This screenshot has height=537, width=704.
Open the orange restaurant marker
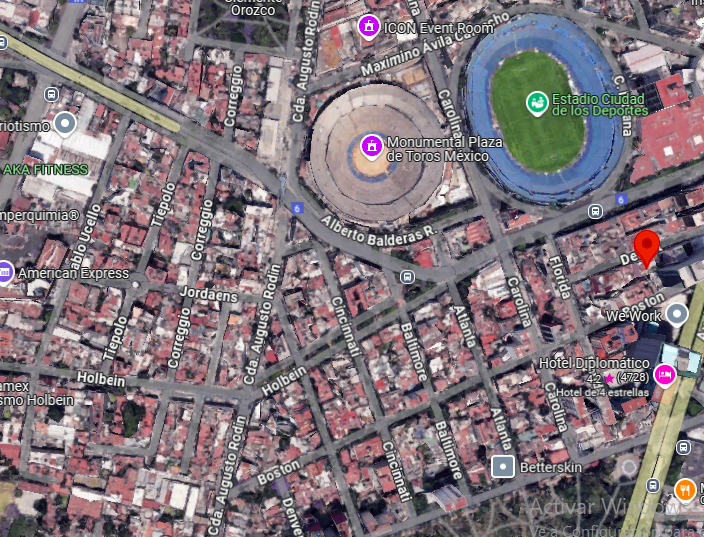point(685,490)
